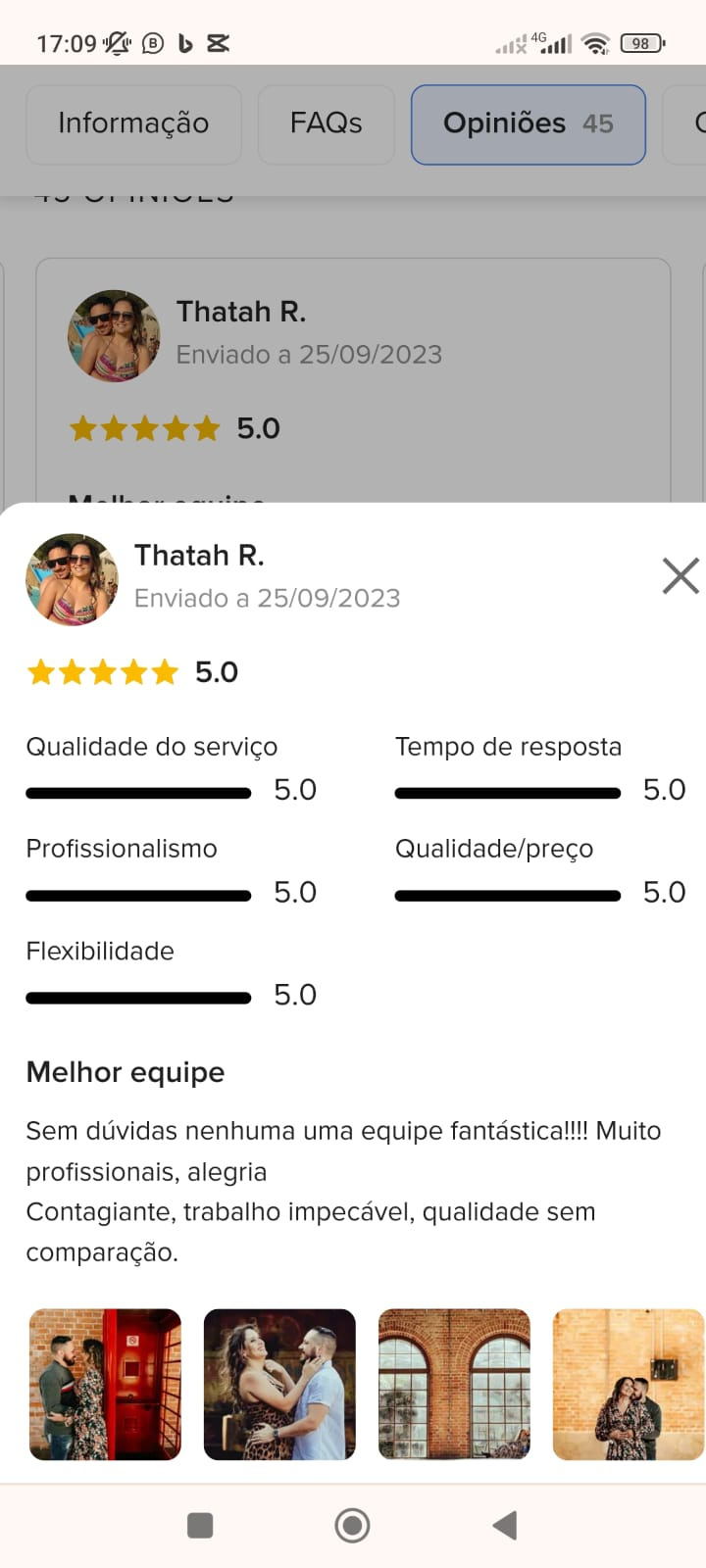Select the Opiniões 45 tab

[528, 123]
